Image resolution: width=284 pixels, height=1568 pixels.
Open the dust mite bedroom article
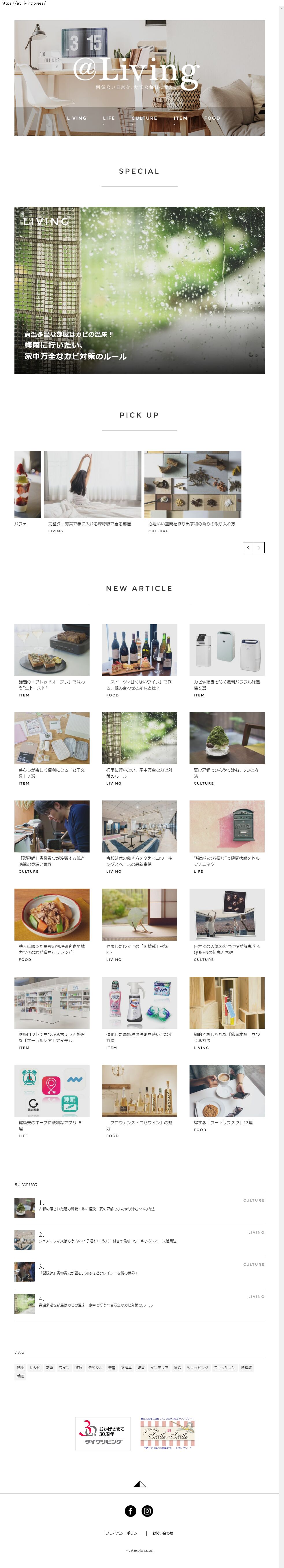[x=92, y=485]
